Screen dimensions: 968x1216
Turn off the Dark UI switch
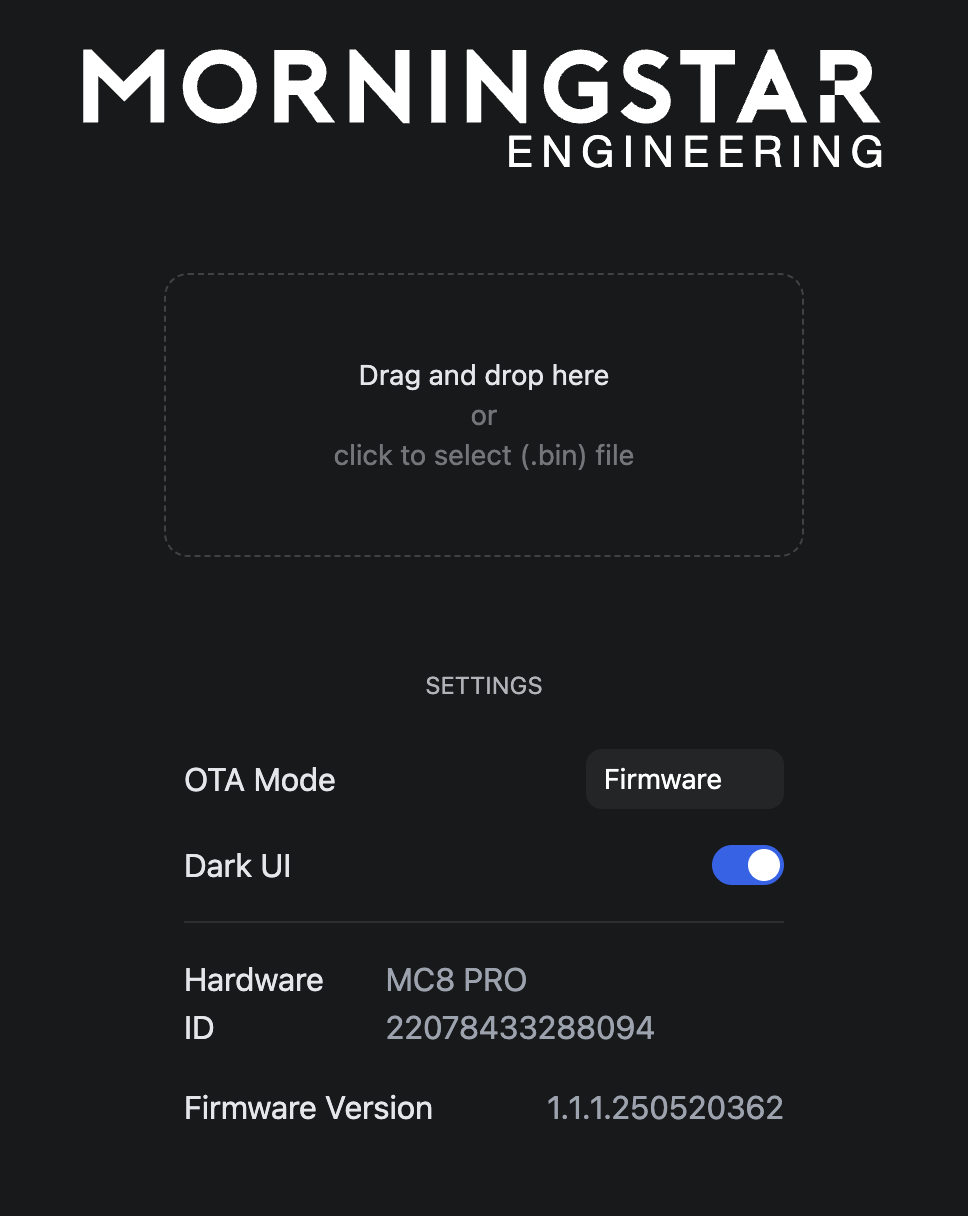point(747,866)
